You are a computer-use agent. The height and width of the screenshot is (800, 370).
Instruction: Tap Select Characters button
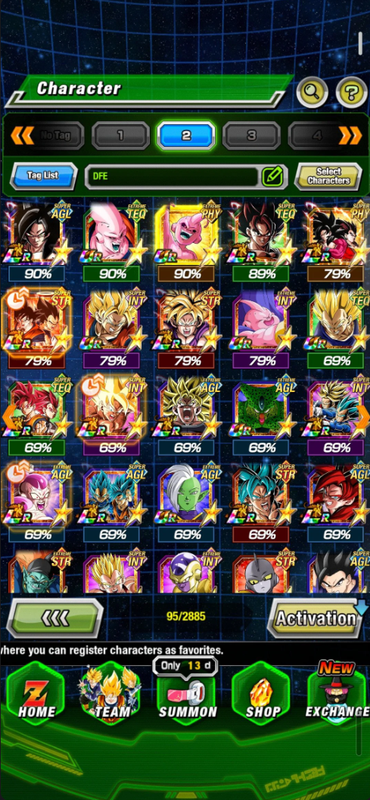[x=328, y=176]
